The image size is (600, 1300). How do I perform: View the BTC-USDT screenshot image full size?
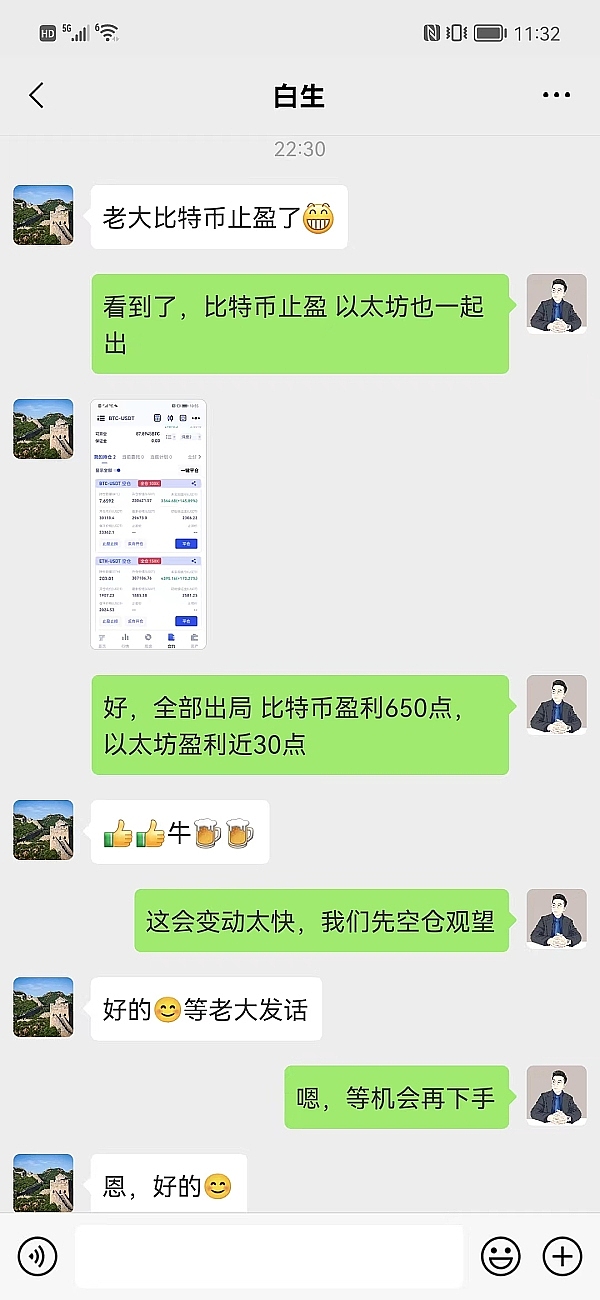click(x=148, y=525)
